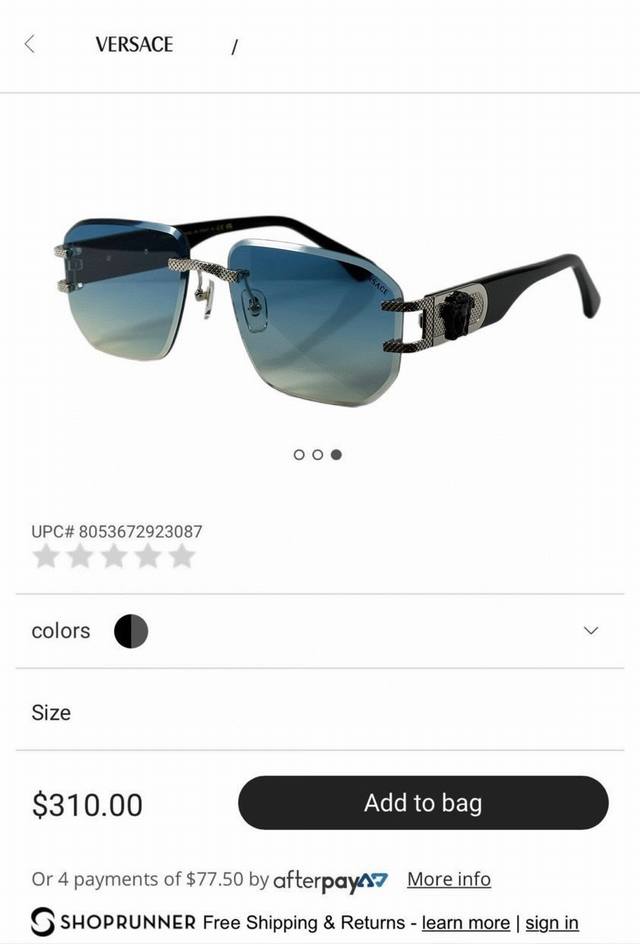
Task: Open ShopRunner learn more link
Action: [x=465, y=922]
